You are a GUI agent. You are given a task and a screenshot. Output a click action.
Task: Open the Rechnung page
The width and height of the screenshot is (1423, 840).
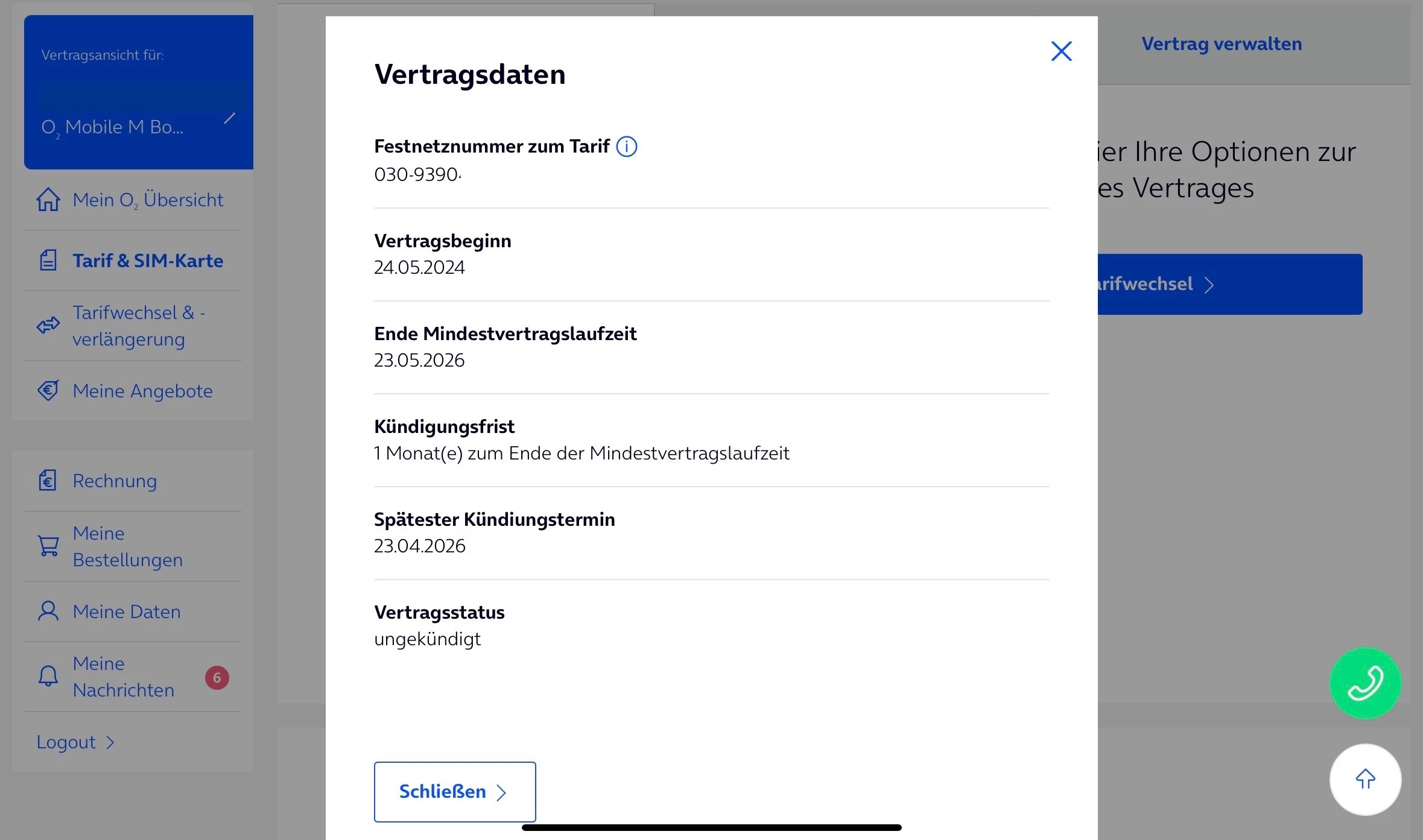pyautogui.click(x=115, y=481)
